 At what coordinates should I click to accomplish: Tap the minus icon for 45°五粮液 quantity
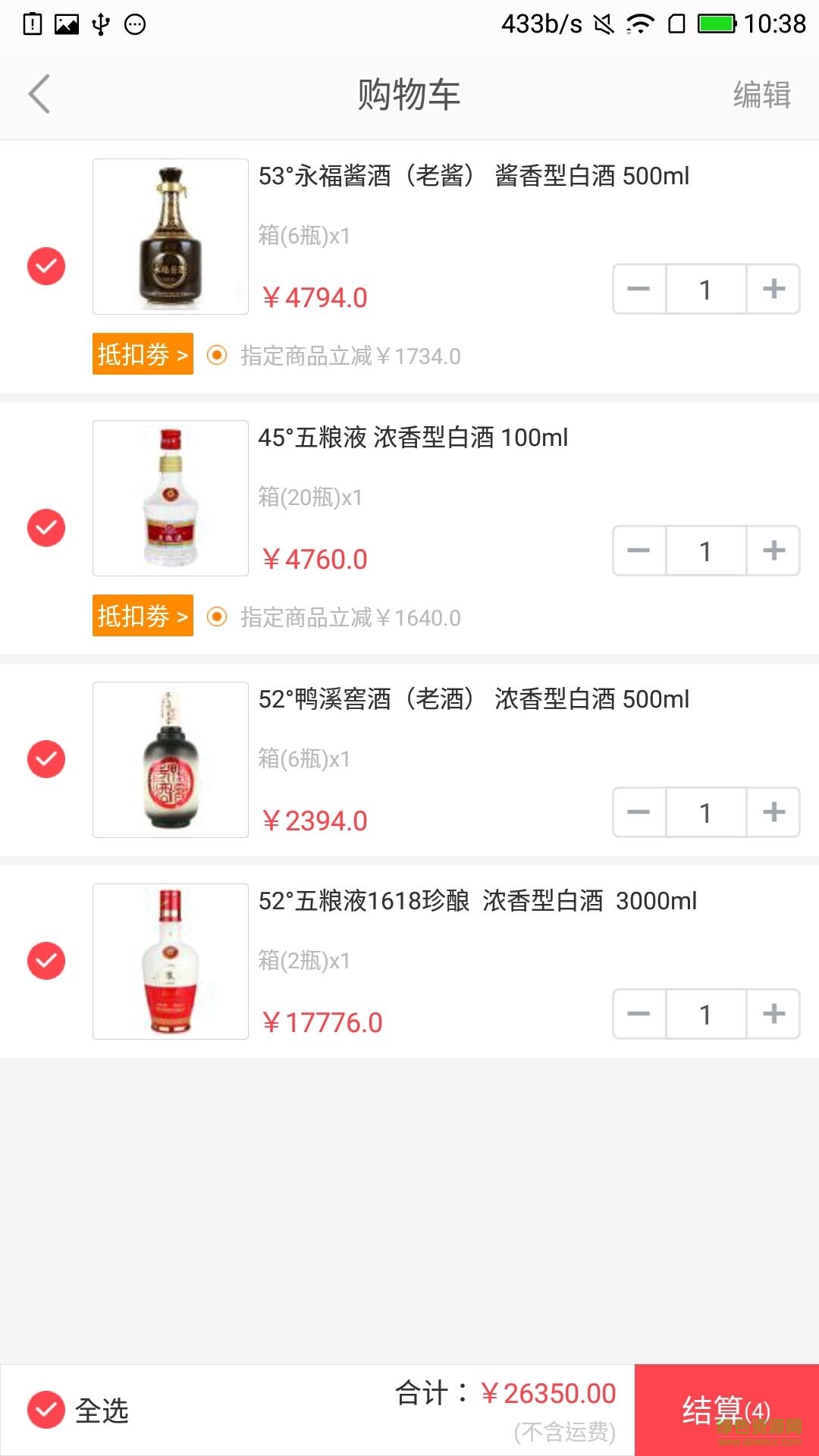(638, 551)
